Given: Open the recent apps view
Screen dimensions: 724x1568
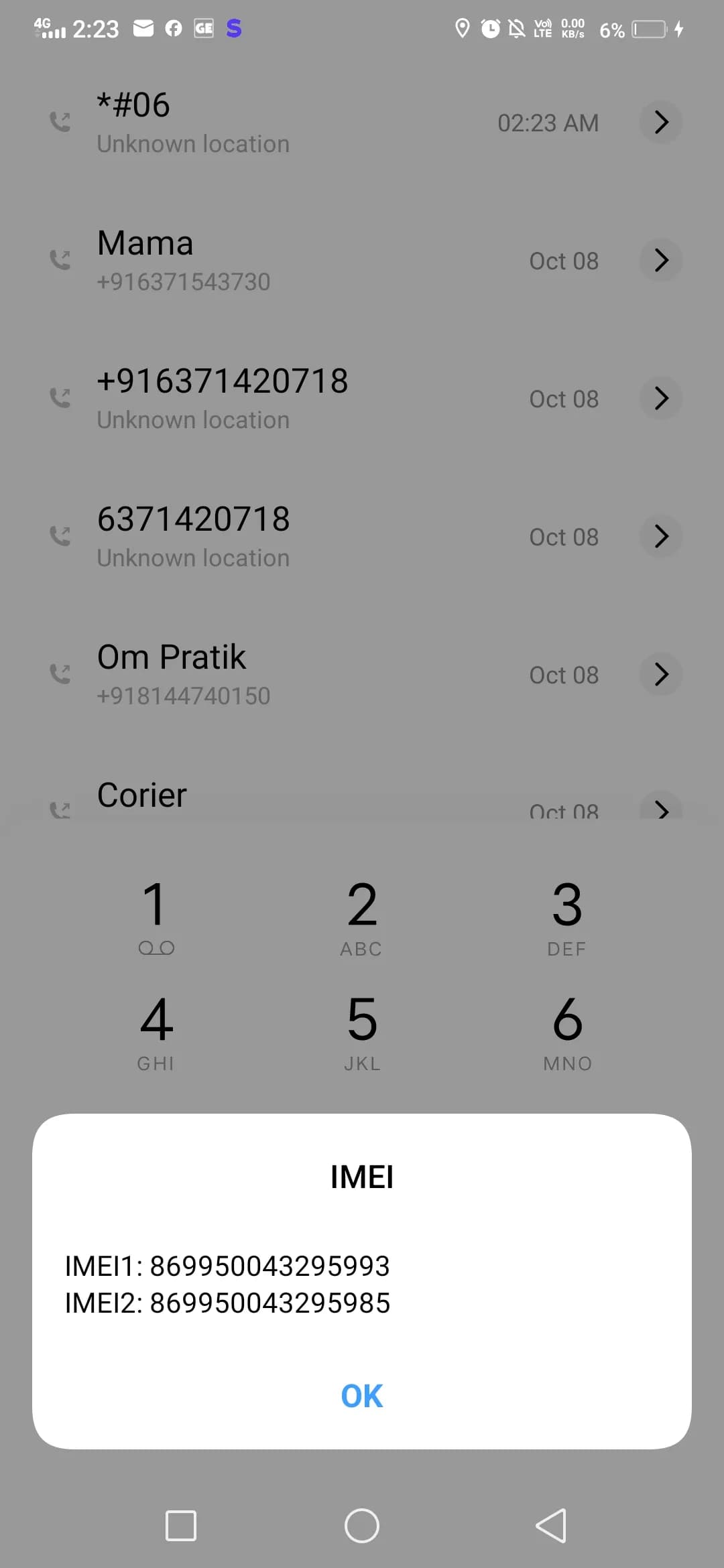Looking at the screenshot, I should click(x=181, y=1526).
